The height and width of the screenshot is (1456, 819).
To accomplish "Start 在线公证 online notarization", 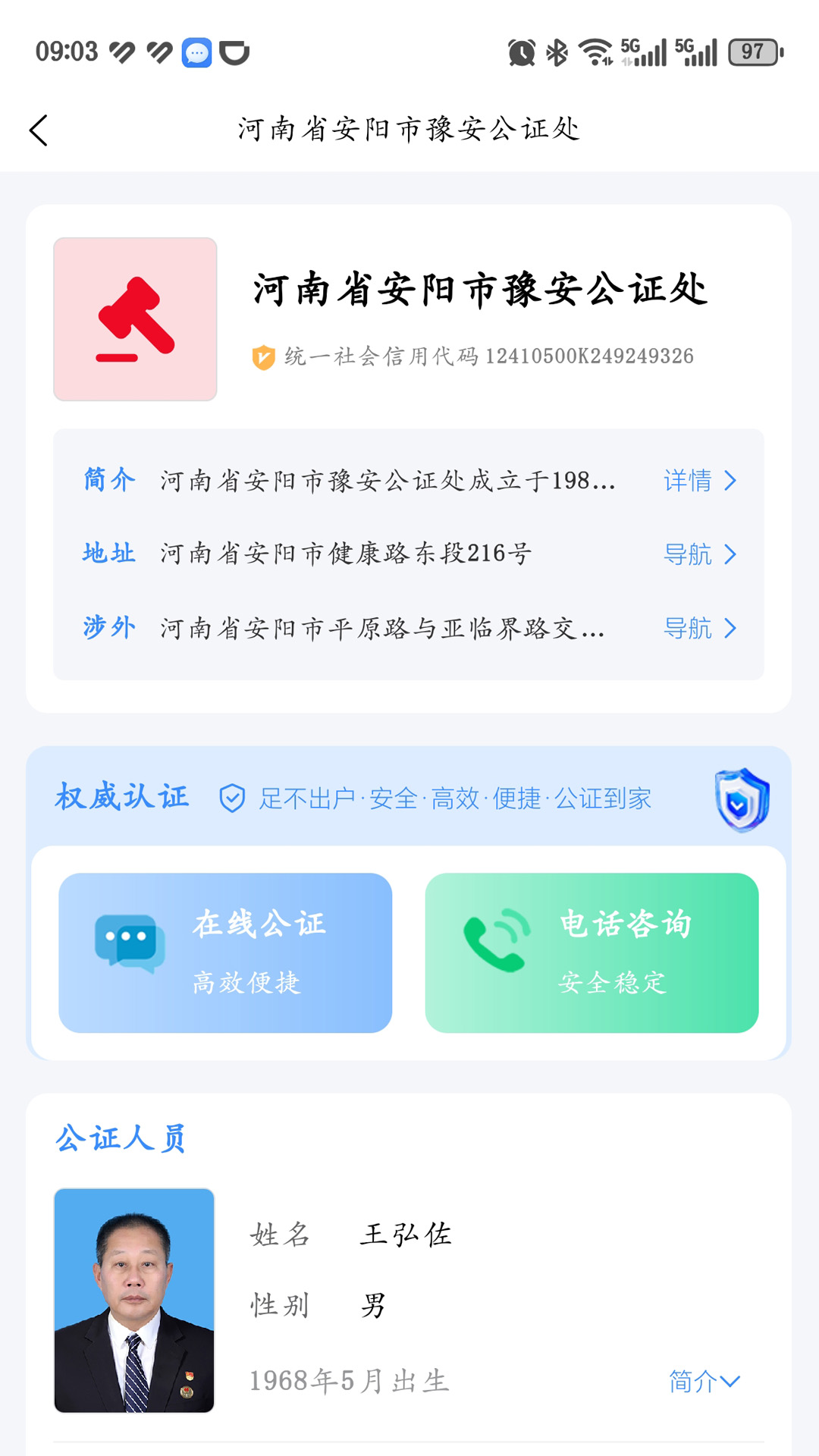I will pyautogui.click(x=225, y=952).
